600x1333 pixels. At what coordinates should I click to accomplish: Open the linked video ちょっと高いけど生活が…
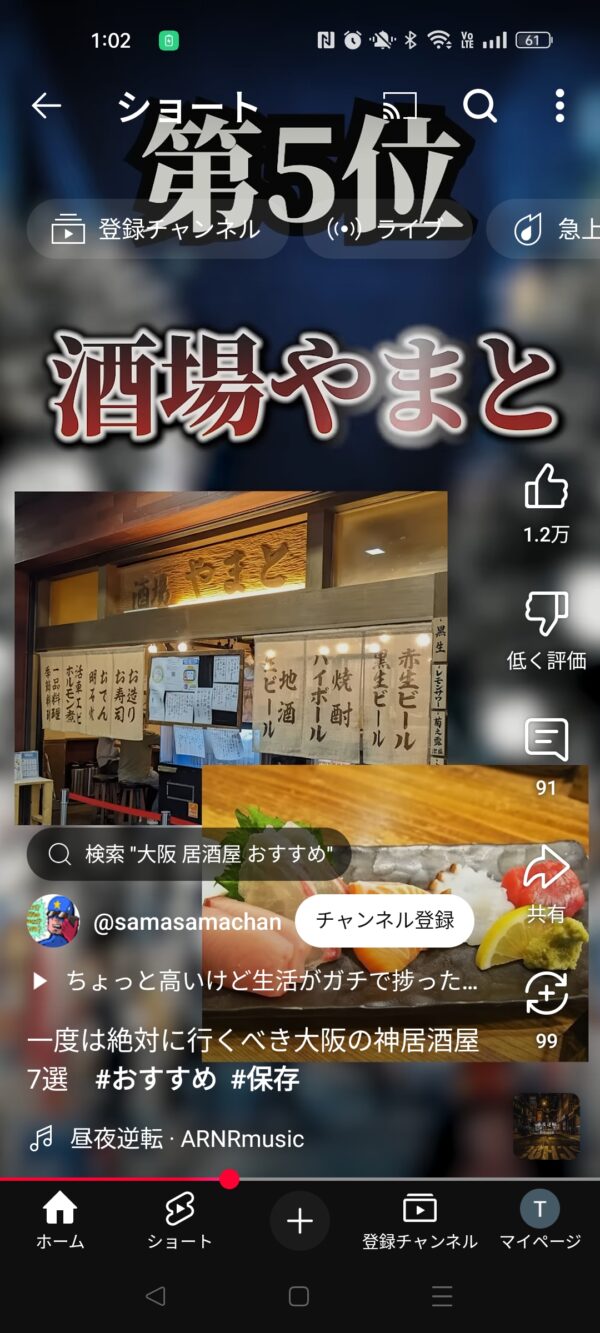(255, 981)
